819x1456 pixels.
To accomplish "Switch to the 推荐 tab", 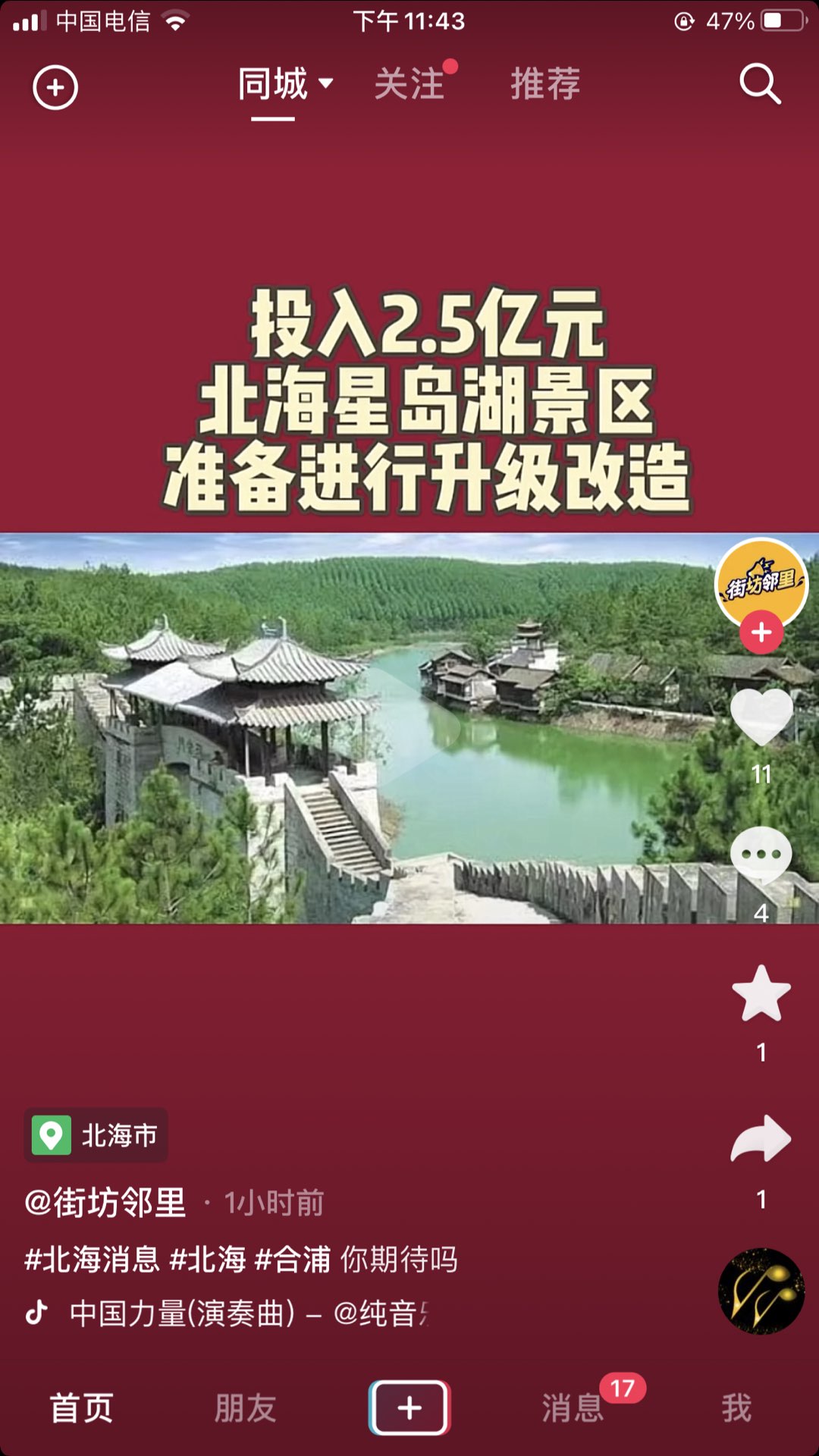I will pos(545,84).
